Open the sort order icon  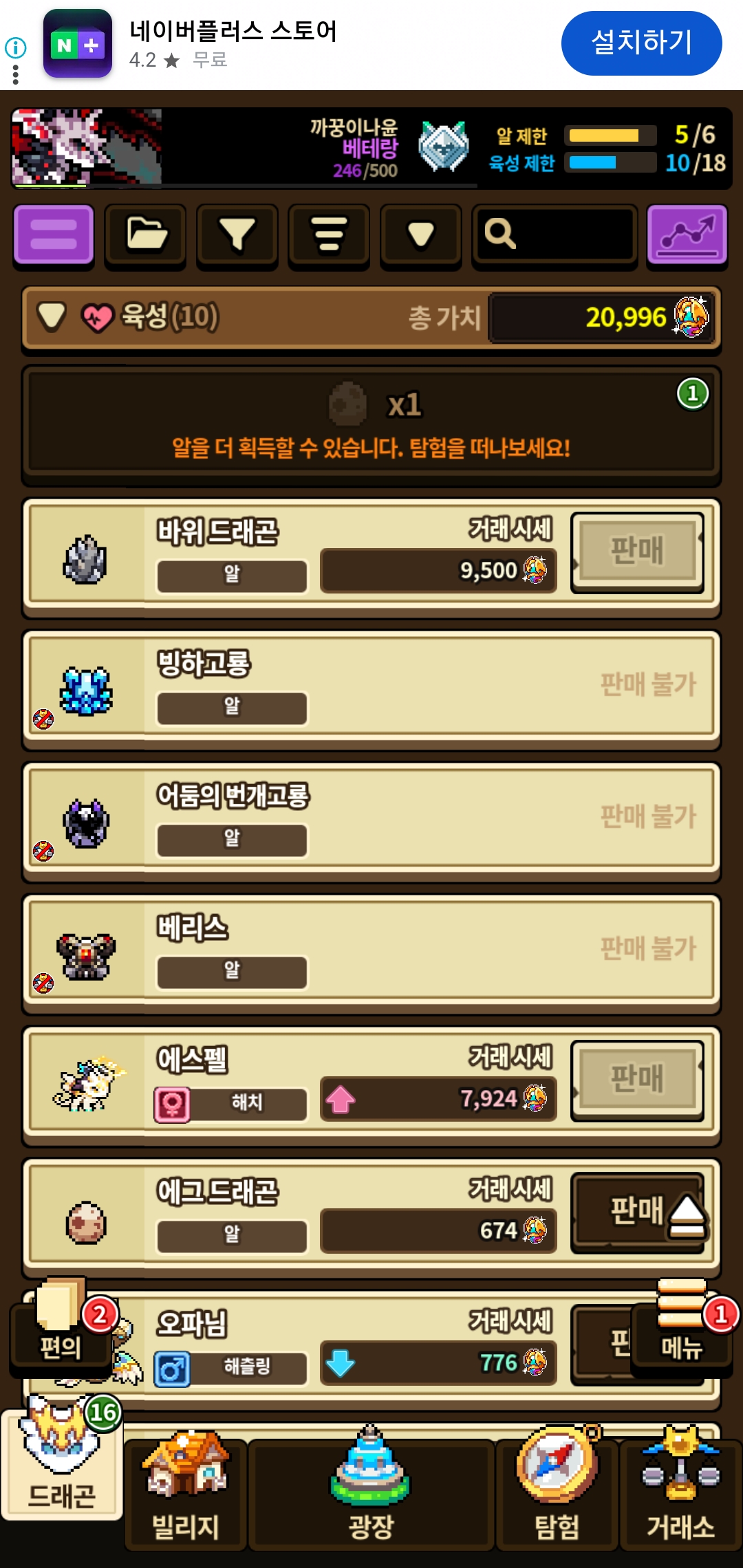click(329, 235)
